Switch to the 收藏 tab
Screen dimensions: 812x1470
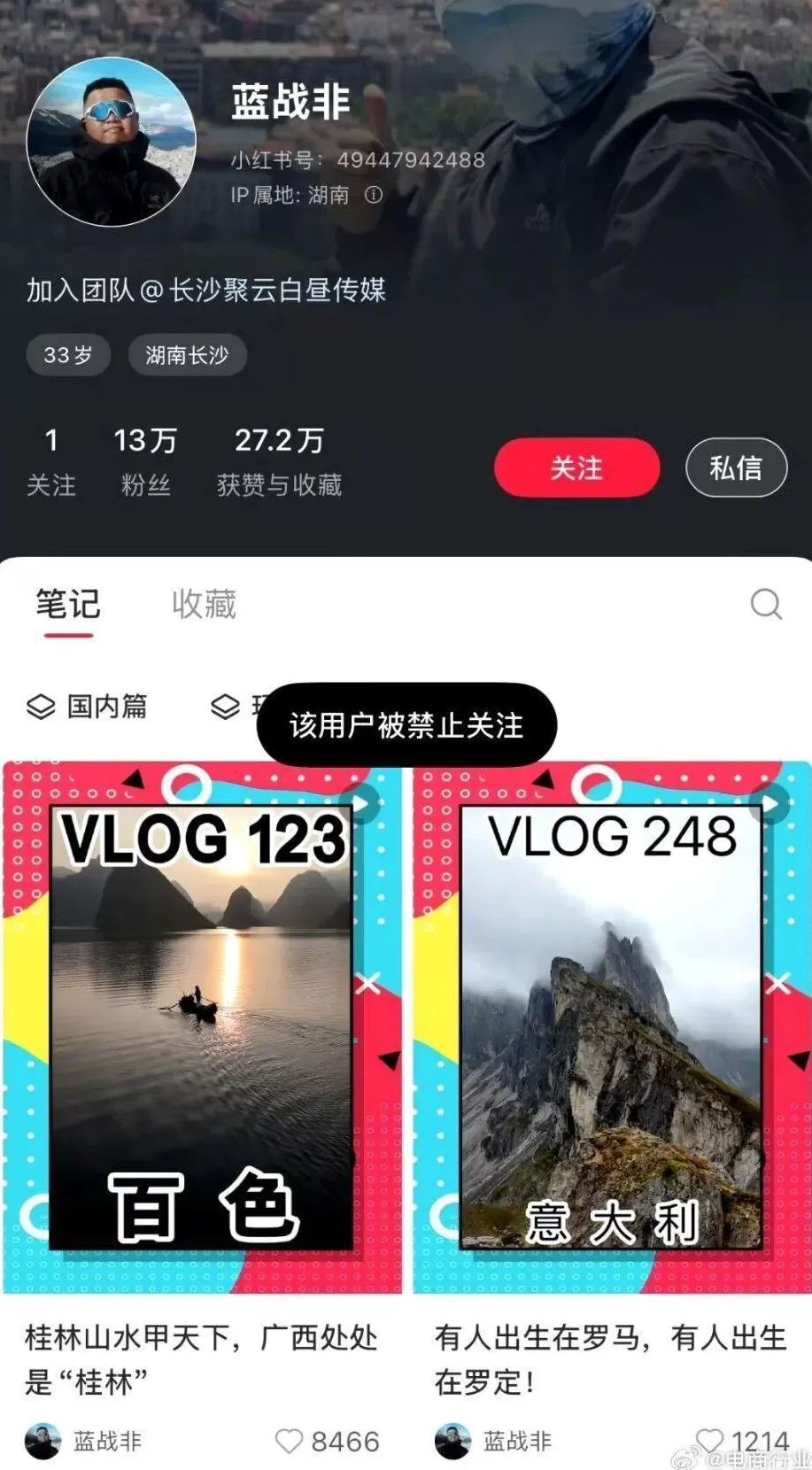click(203, 604)
